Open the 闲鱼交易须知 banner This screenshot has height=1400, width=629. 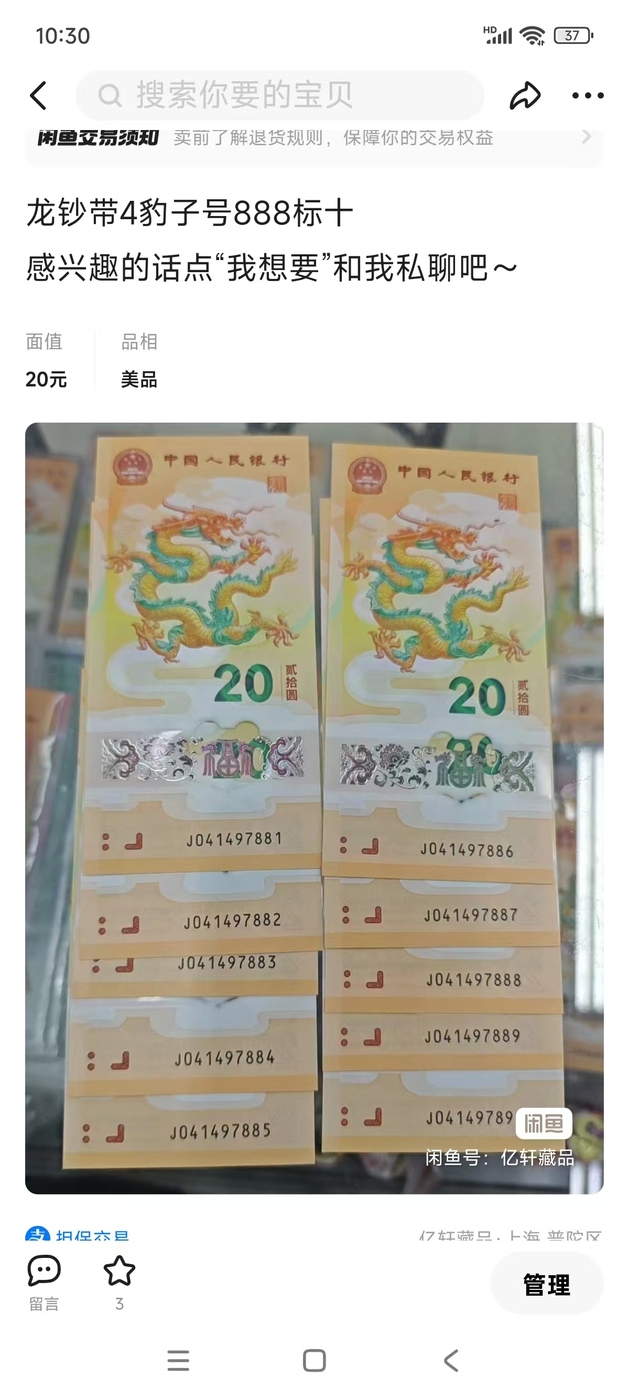click(314, 139)
